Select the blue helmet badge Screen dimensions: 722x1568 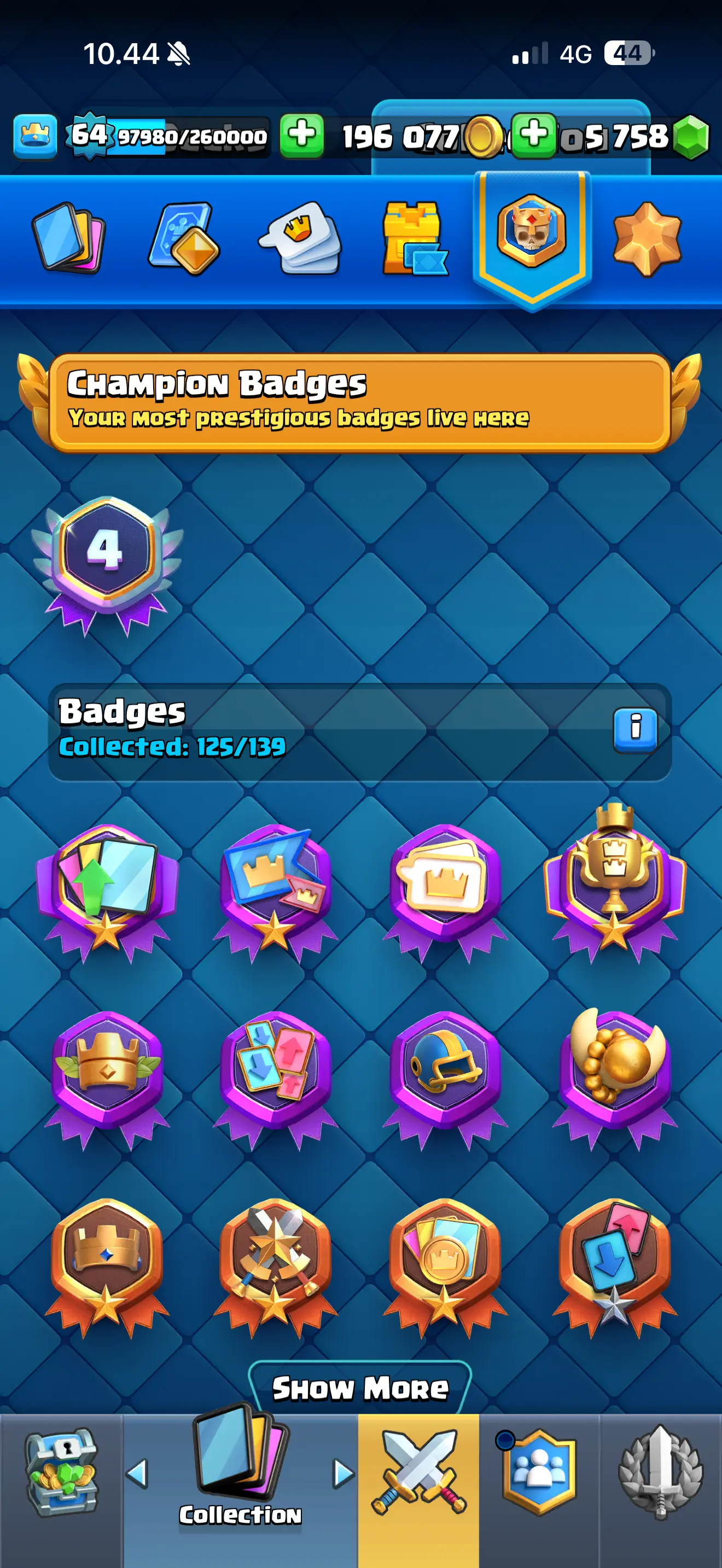445,1079
